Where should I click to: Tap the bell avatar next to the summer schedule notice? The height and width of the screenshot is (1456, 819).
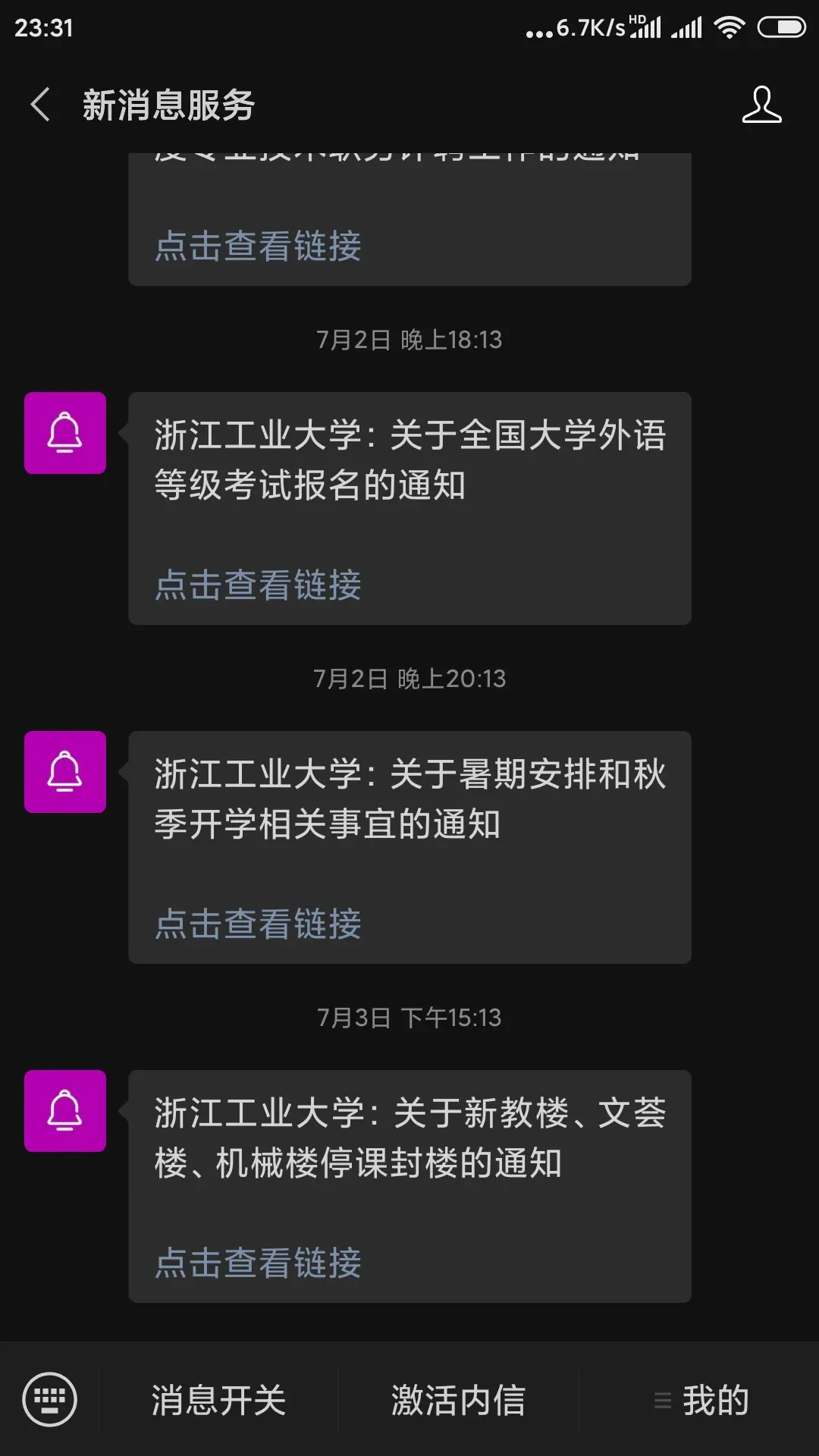point(64,772)
